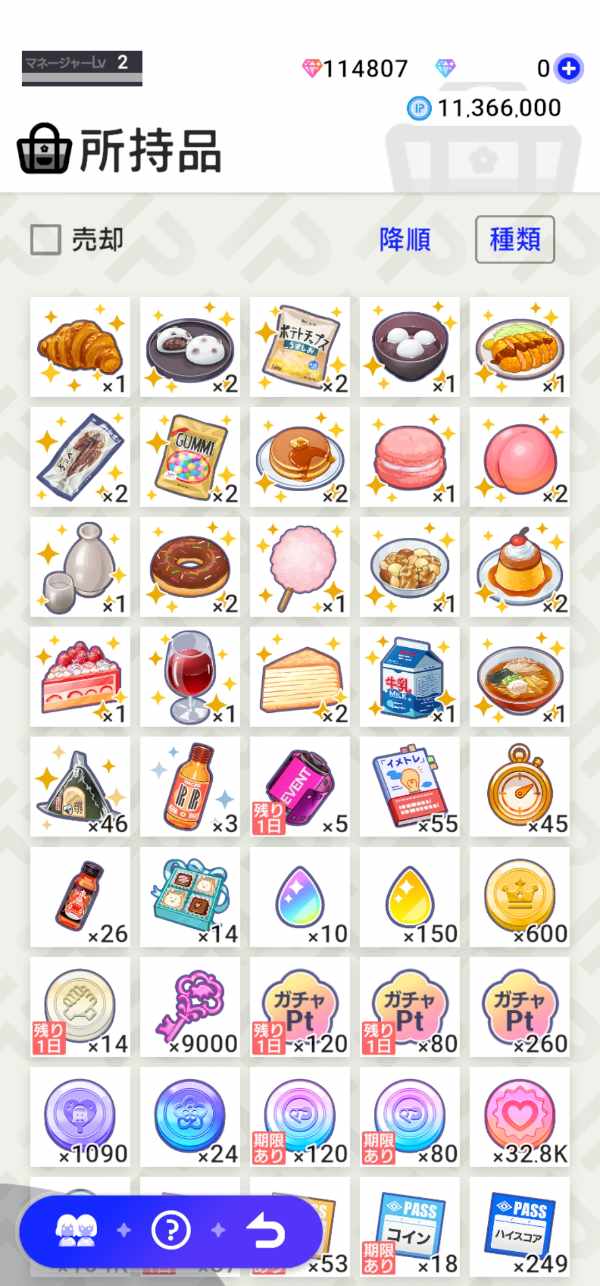The width and height of the screenshot is (600, 1286).
Task: Open the help question mark icon
Action: pyautogui.click(x=171, y=1230)
